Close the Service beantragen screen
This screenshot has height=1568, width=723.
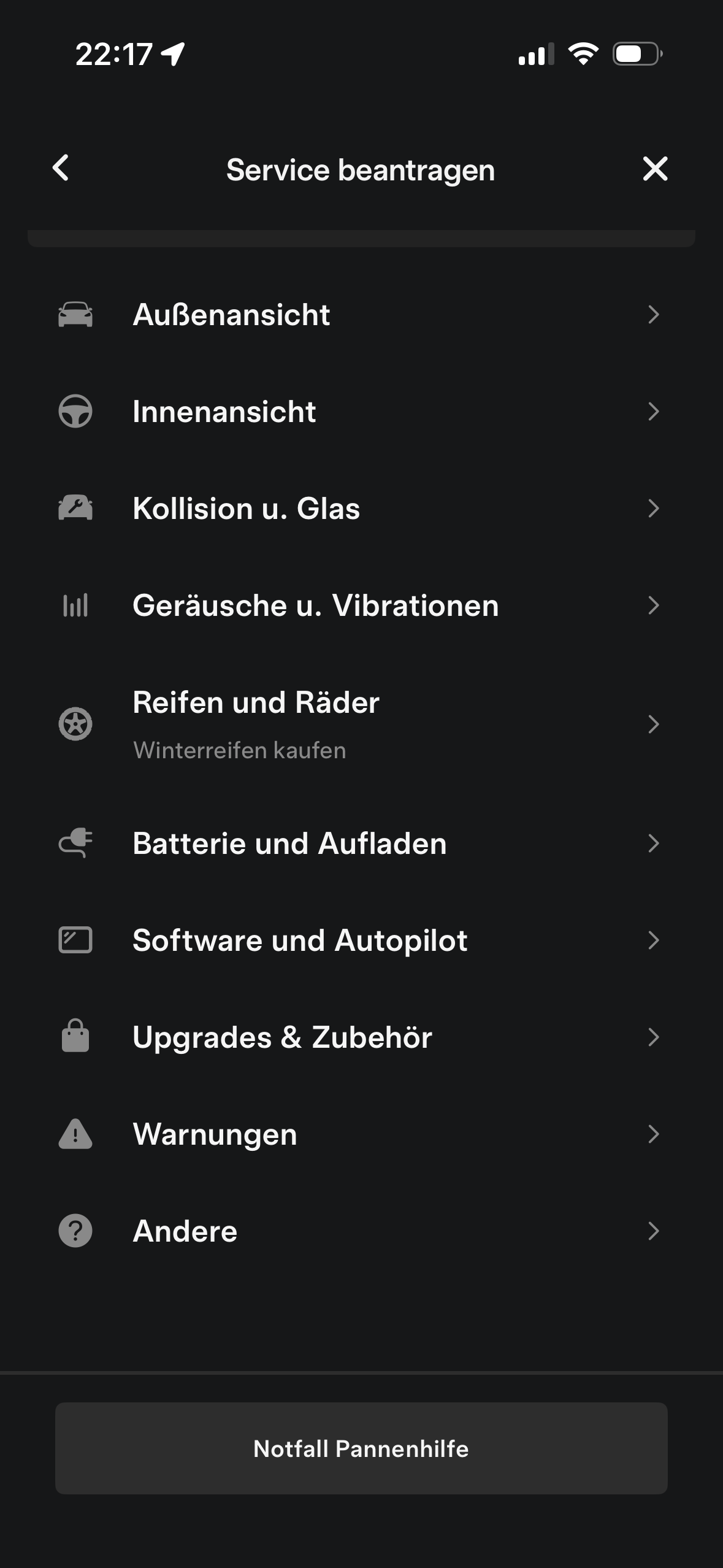655,169
